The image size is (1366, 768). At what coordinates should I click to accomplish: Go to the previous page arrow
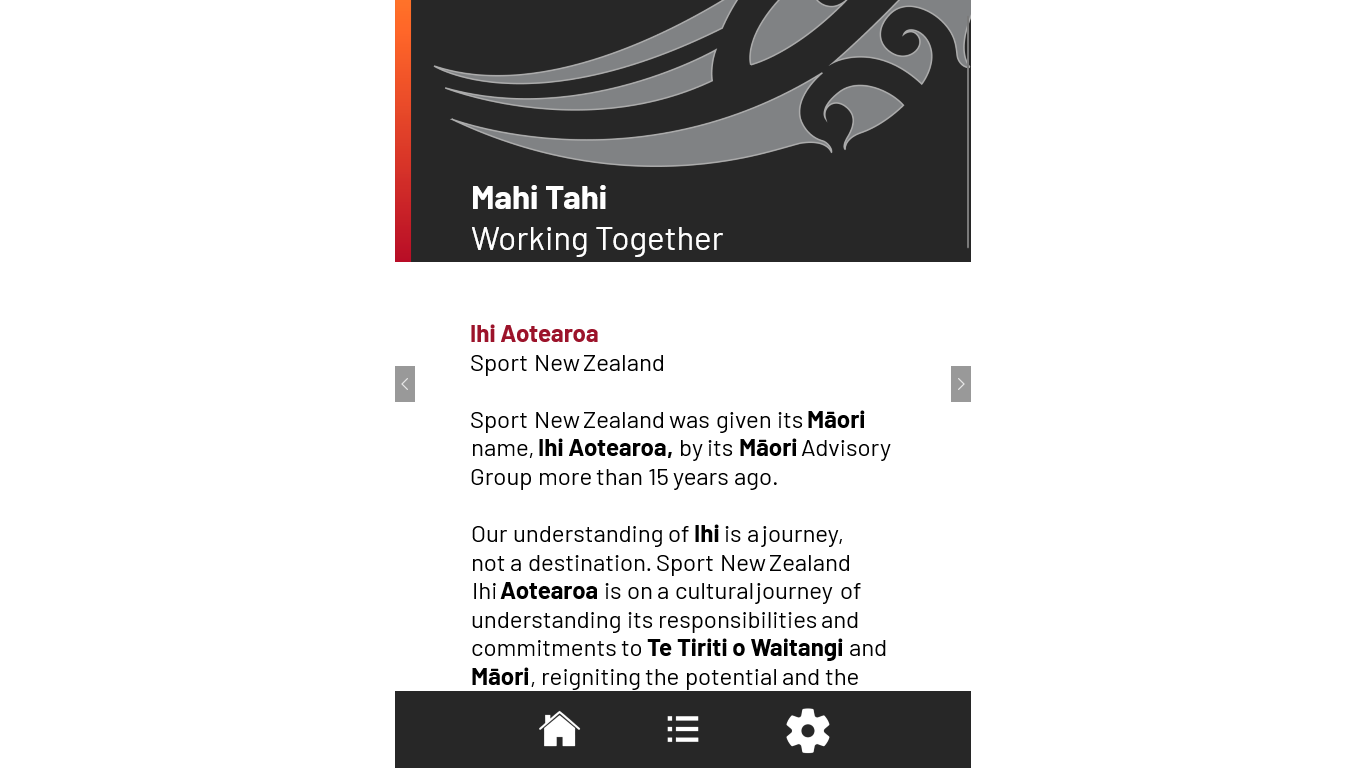(405, 384)
